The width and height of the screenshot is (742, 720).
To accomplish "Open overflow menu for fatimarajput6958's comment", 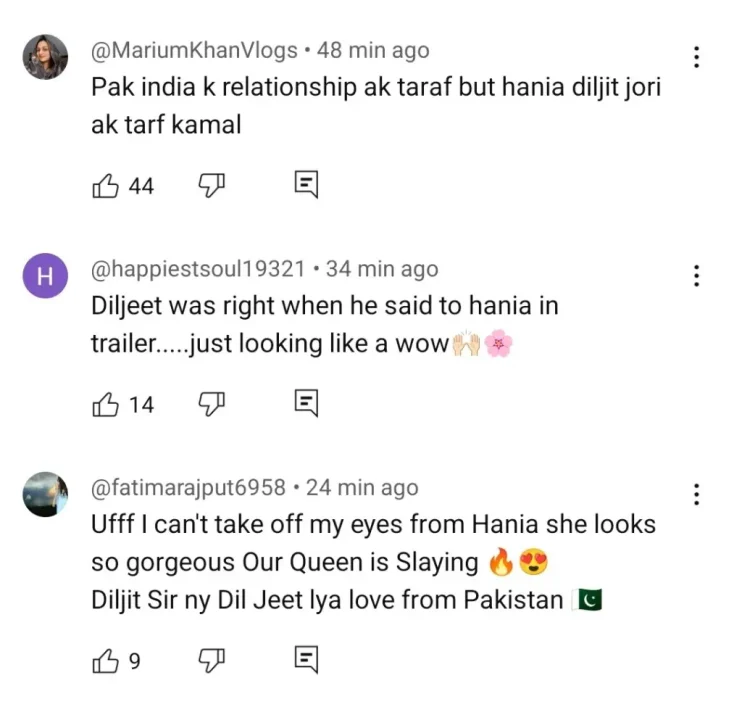I will (x=696, y=494).
